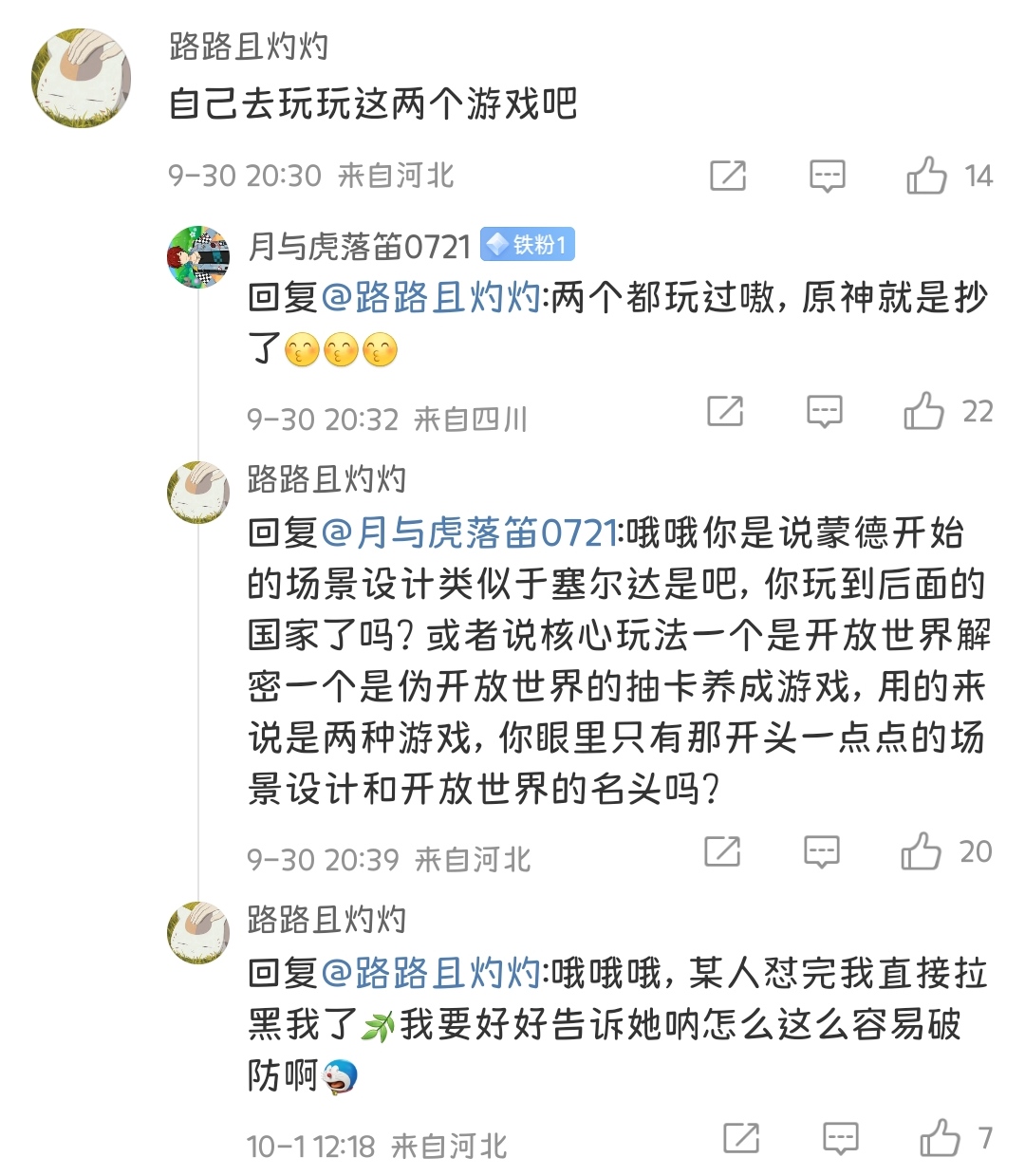This screenshot has width=1025, height=1176.
Task: Reply to the 9-30 20:30 comment
Action: (x=827, y=177)
